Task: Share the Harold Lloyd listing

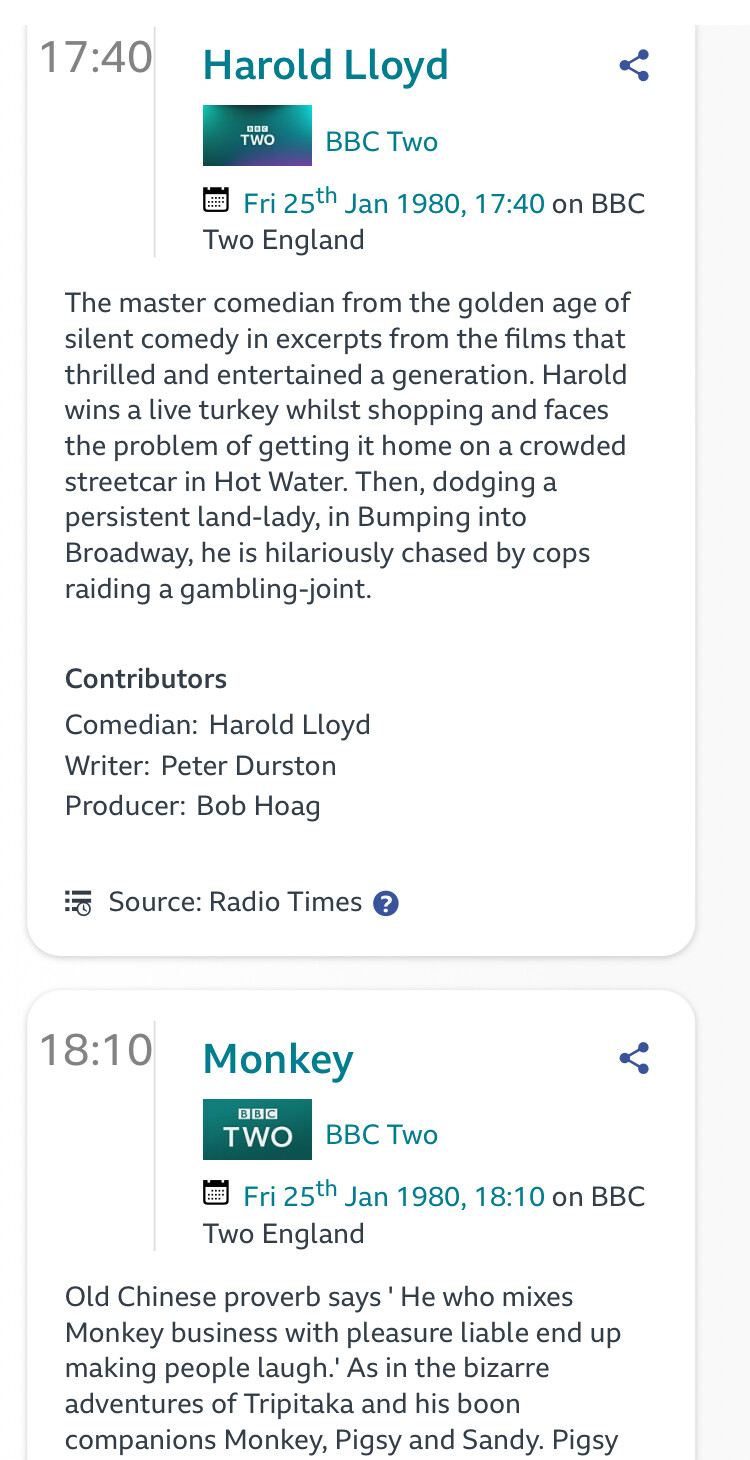Action: 634,66
